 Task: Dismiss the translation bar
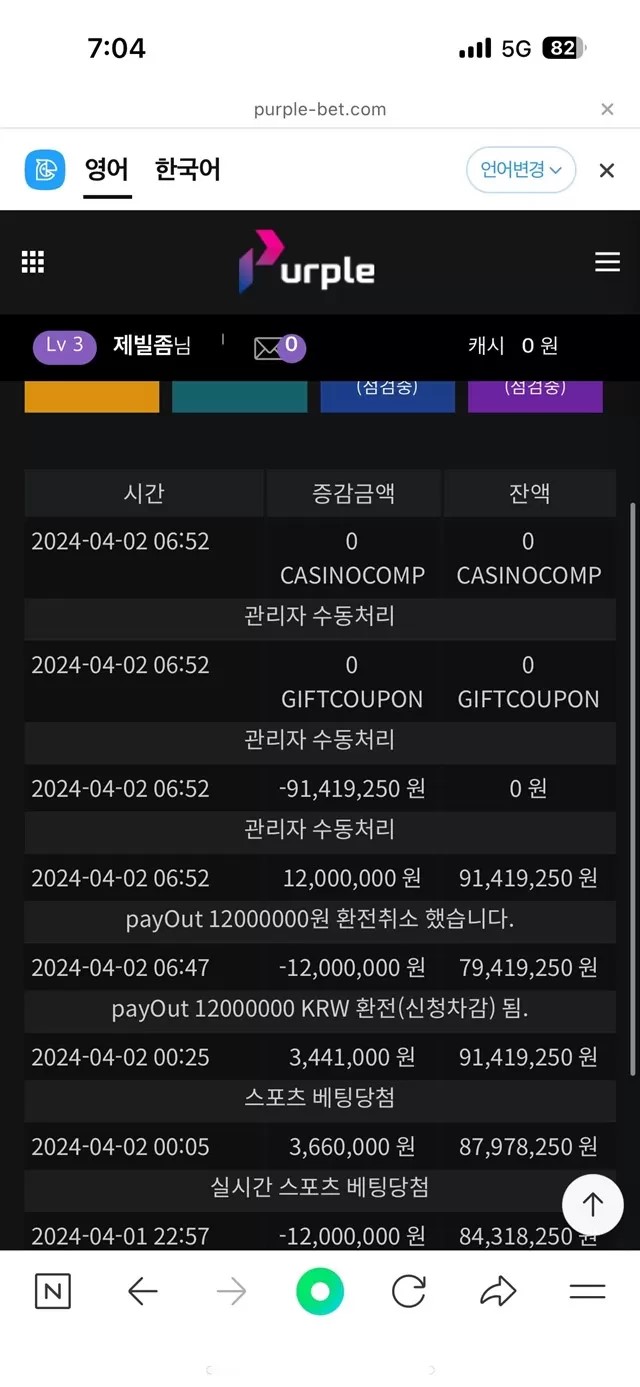pyautogui.click(x=606, y=171)
